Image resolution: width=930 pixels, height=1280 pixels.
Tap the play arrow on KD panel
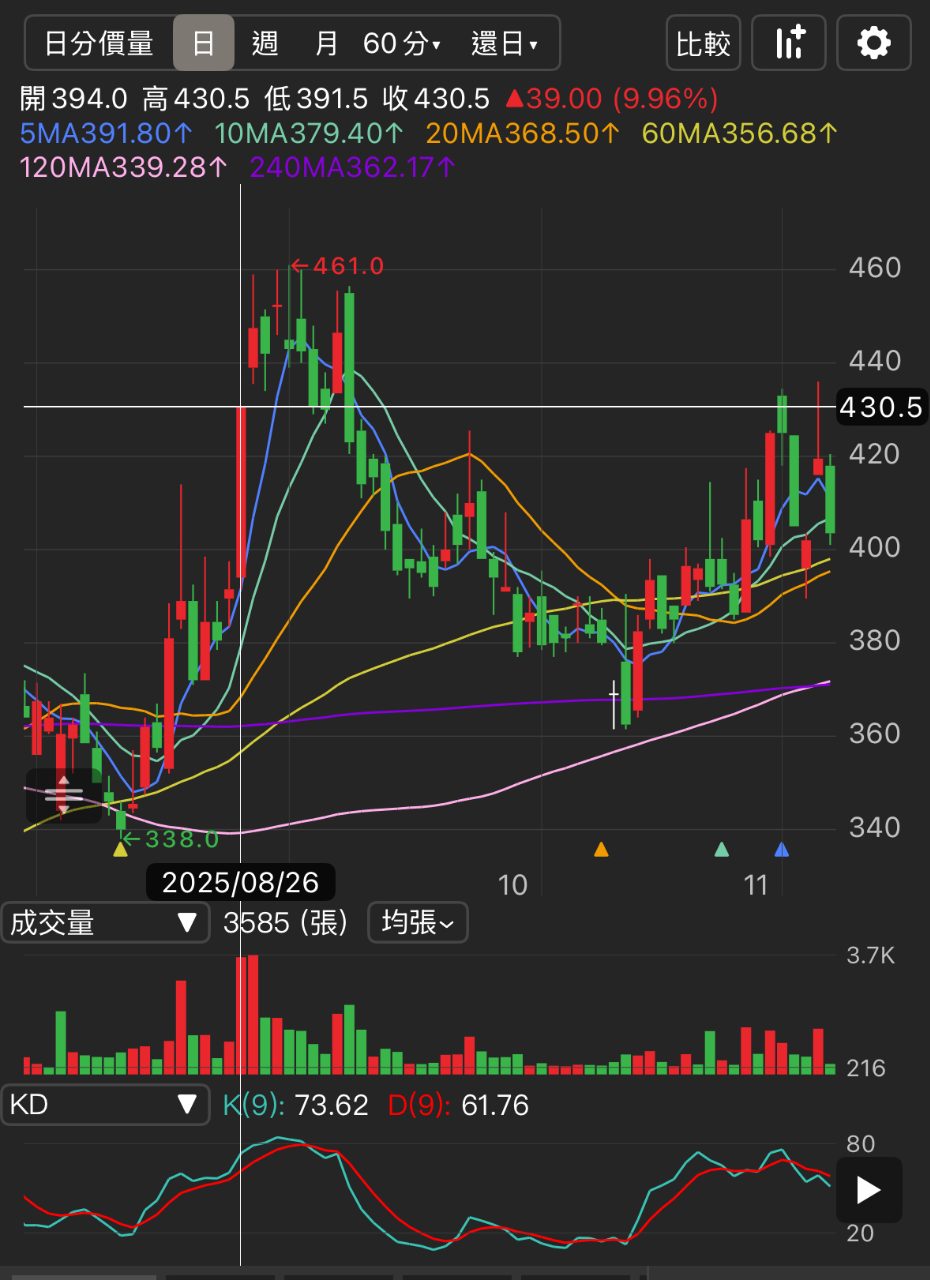tap(869, 1190)
